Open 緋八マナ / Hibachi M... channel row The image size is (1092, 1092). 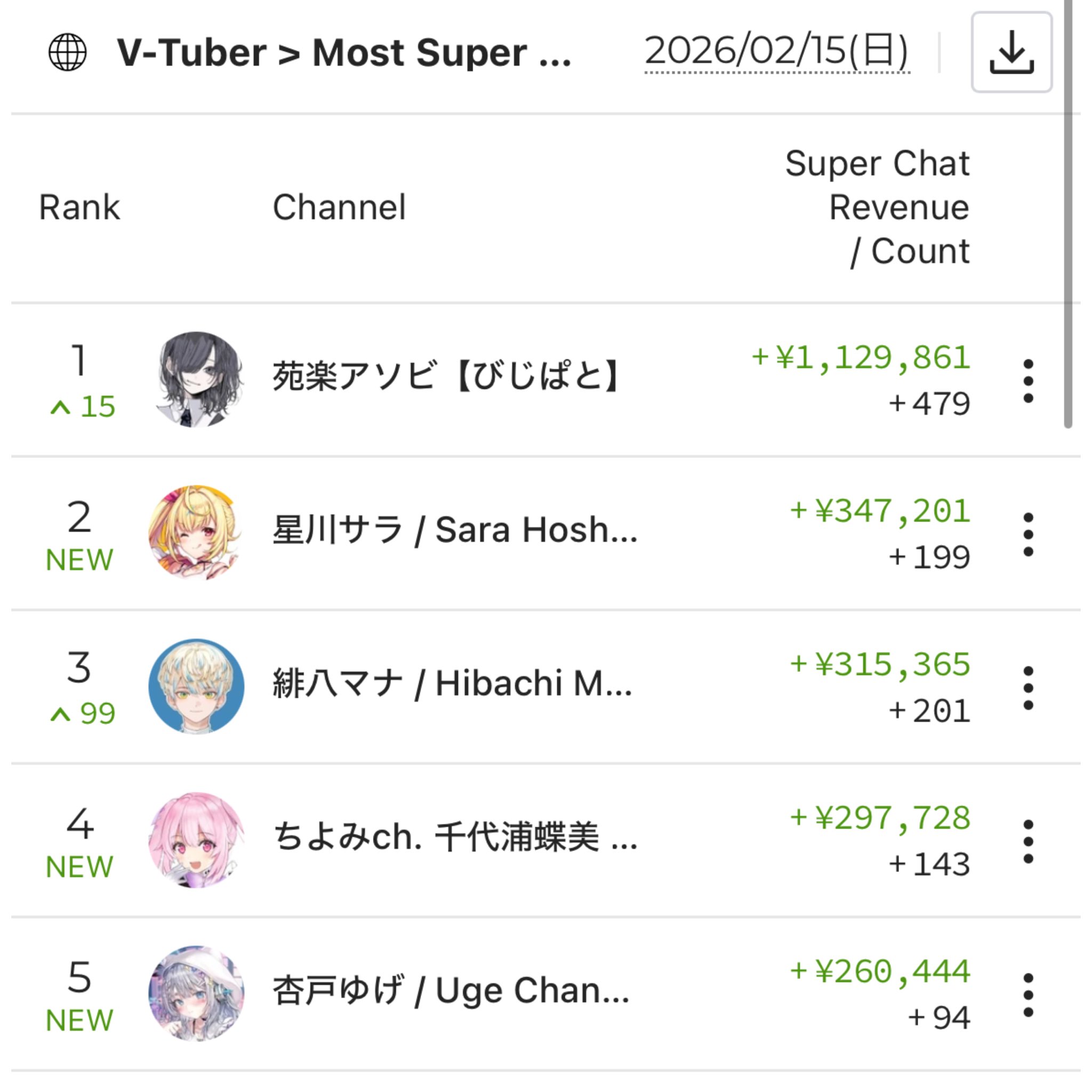pos(452,684)
